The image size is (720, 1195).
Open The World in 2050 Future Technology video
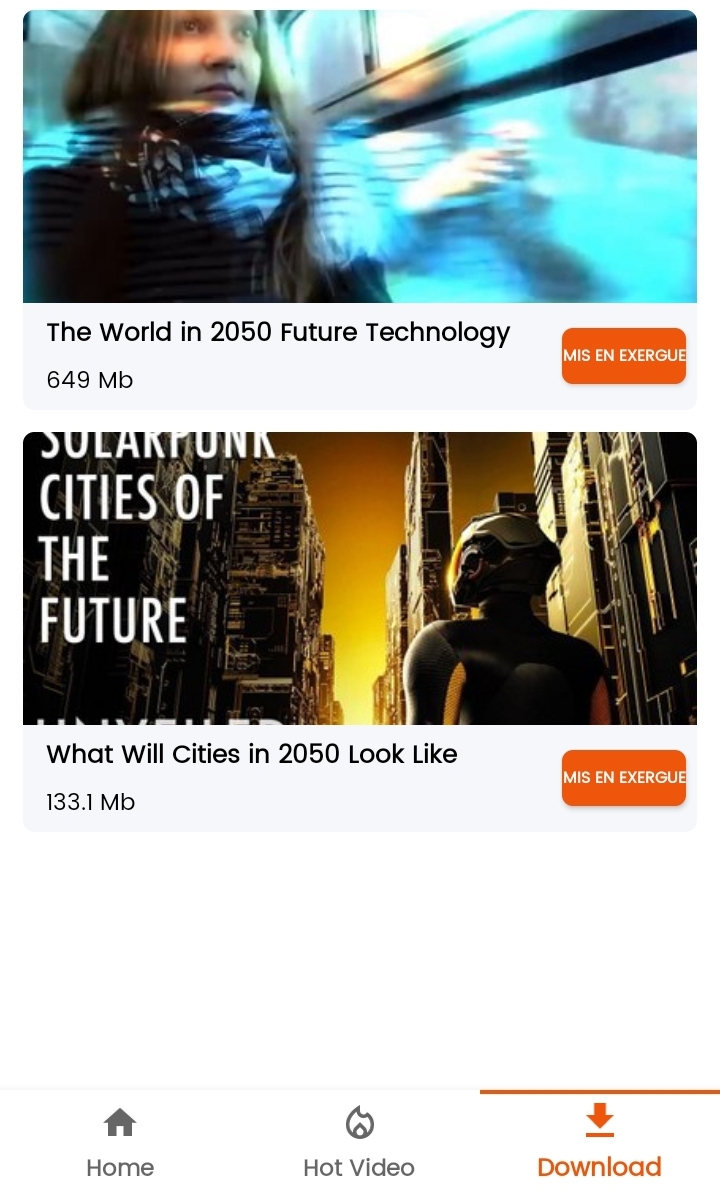pos(359,157)
